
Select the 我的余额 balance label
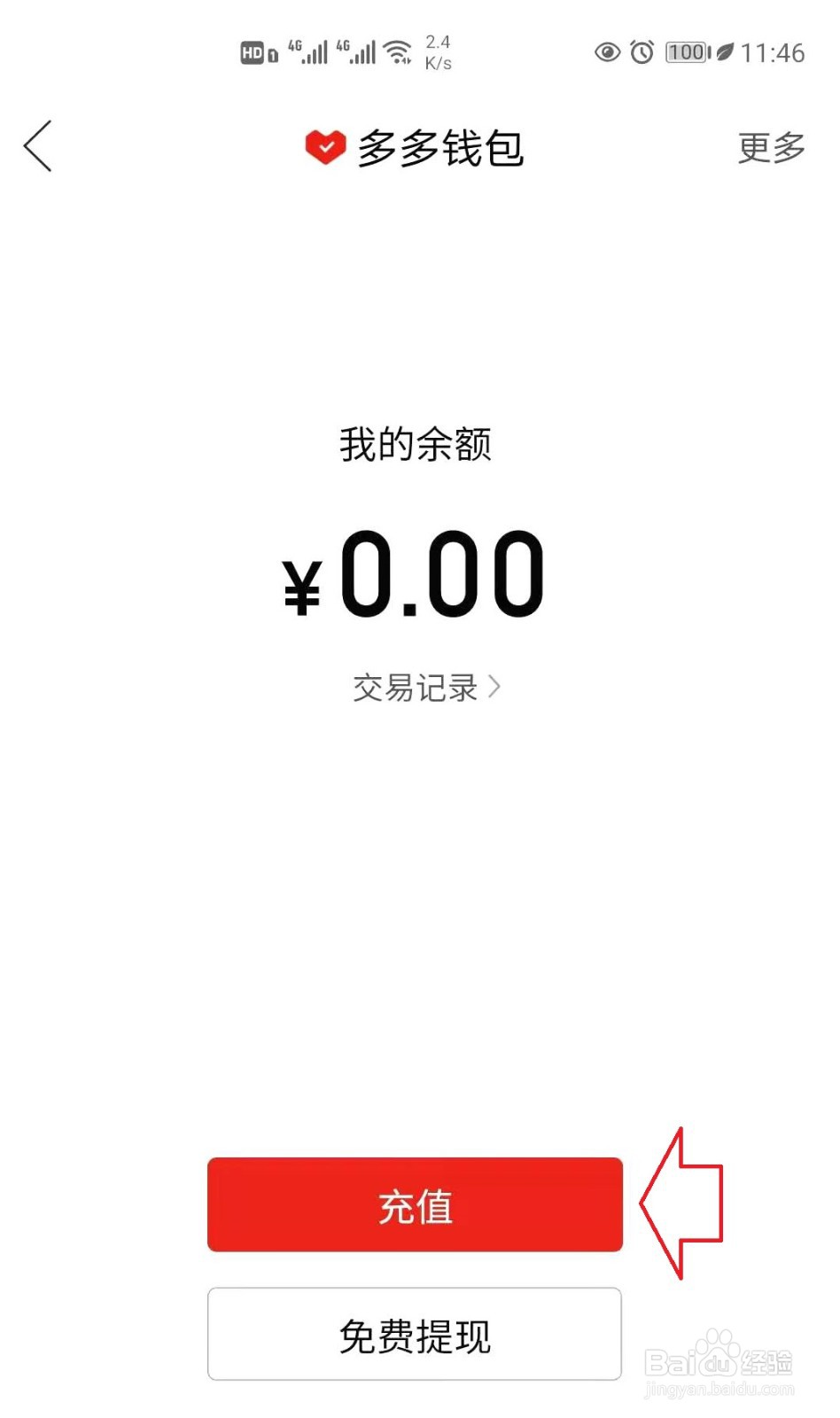(x=418, y=445)
